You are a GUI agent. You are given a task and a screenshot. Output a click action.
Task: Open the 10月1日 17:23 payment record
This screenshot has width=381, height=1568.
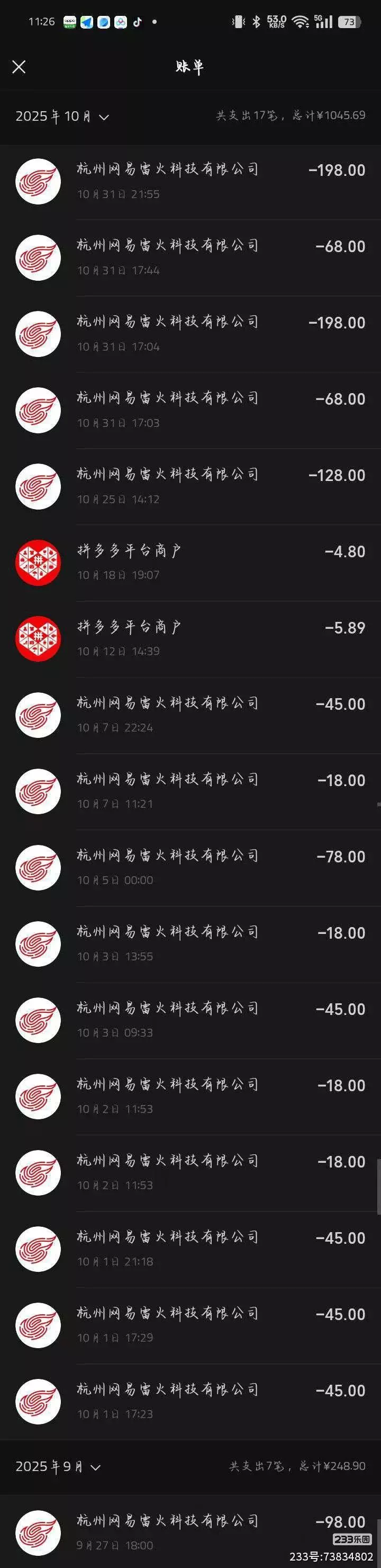tap(190, 1401)
